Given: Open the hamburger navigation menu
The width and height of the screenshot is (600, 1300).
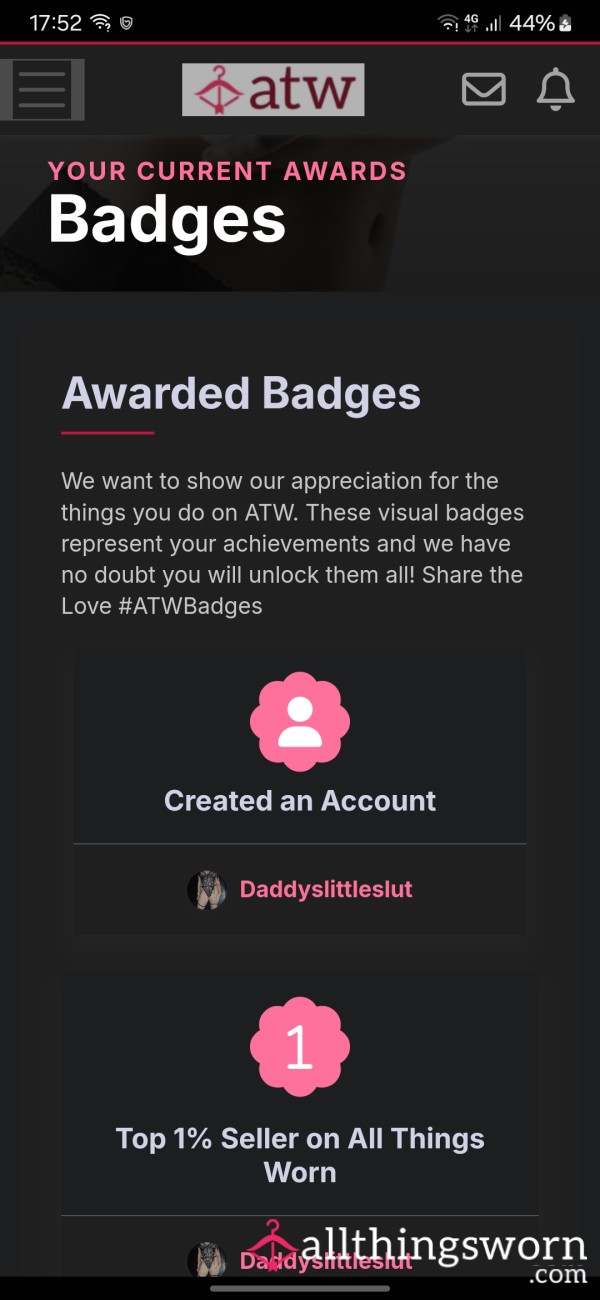Looking at the screenshot, I should (x=41, y=90).
